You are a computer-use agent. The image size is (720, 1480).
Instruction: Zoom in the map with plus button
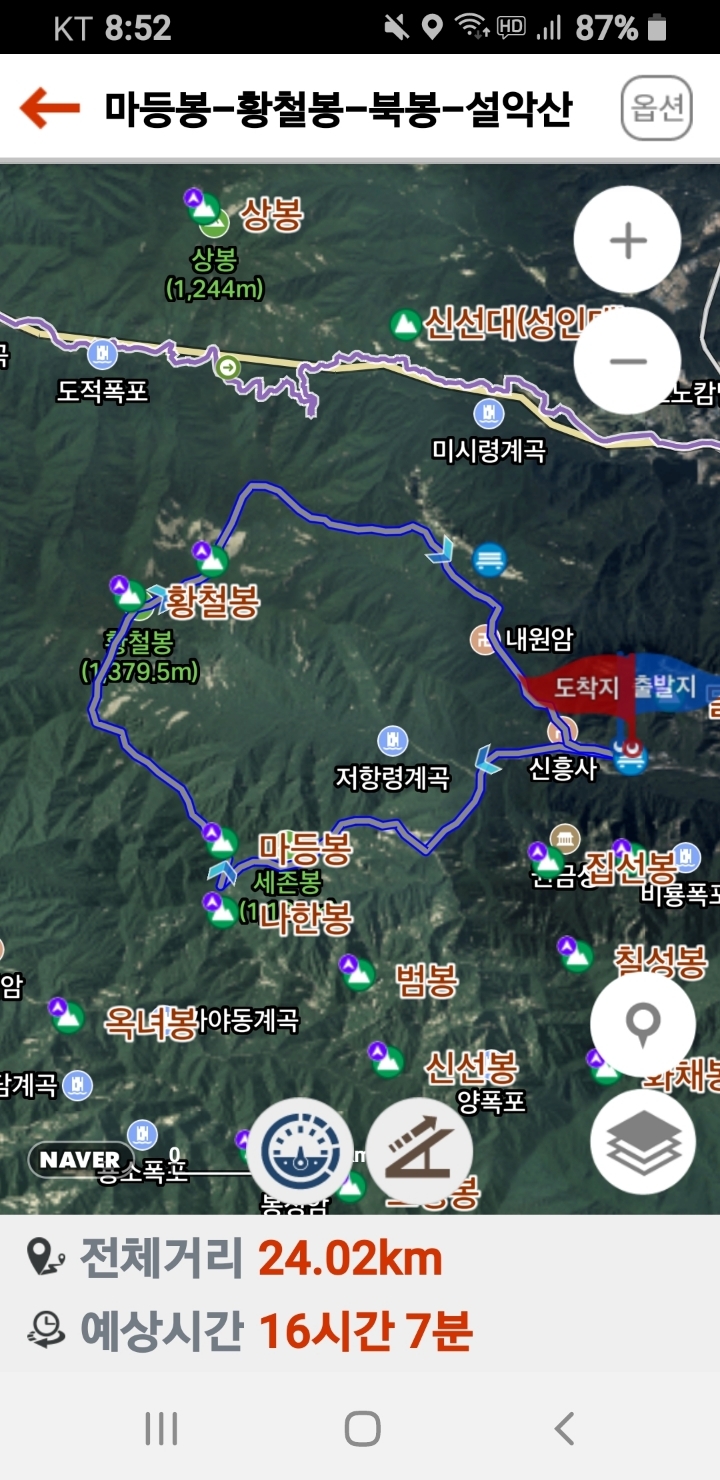[628, 240]
